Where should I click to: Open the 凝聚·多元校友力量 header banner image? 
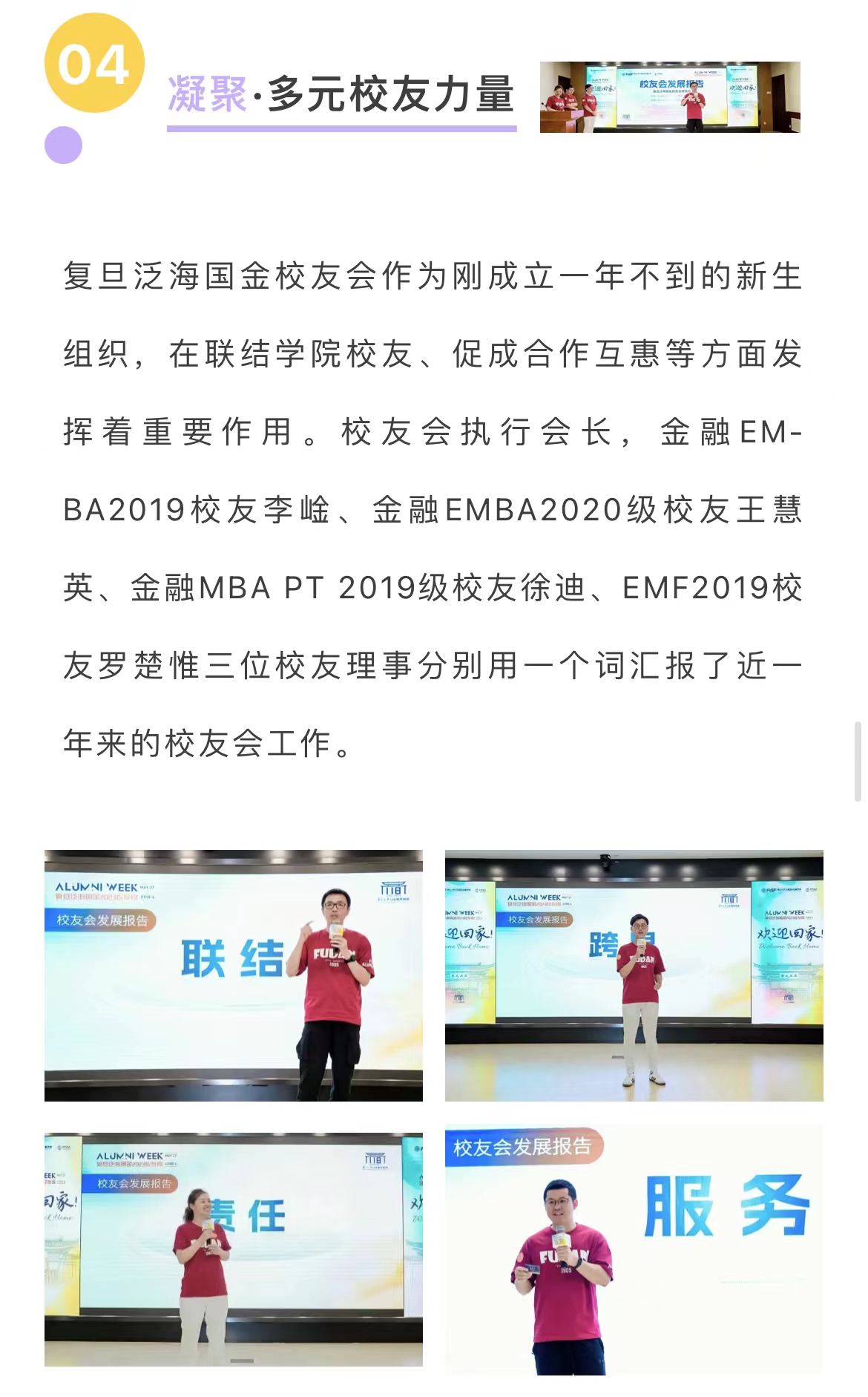[669, 97]
